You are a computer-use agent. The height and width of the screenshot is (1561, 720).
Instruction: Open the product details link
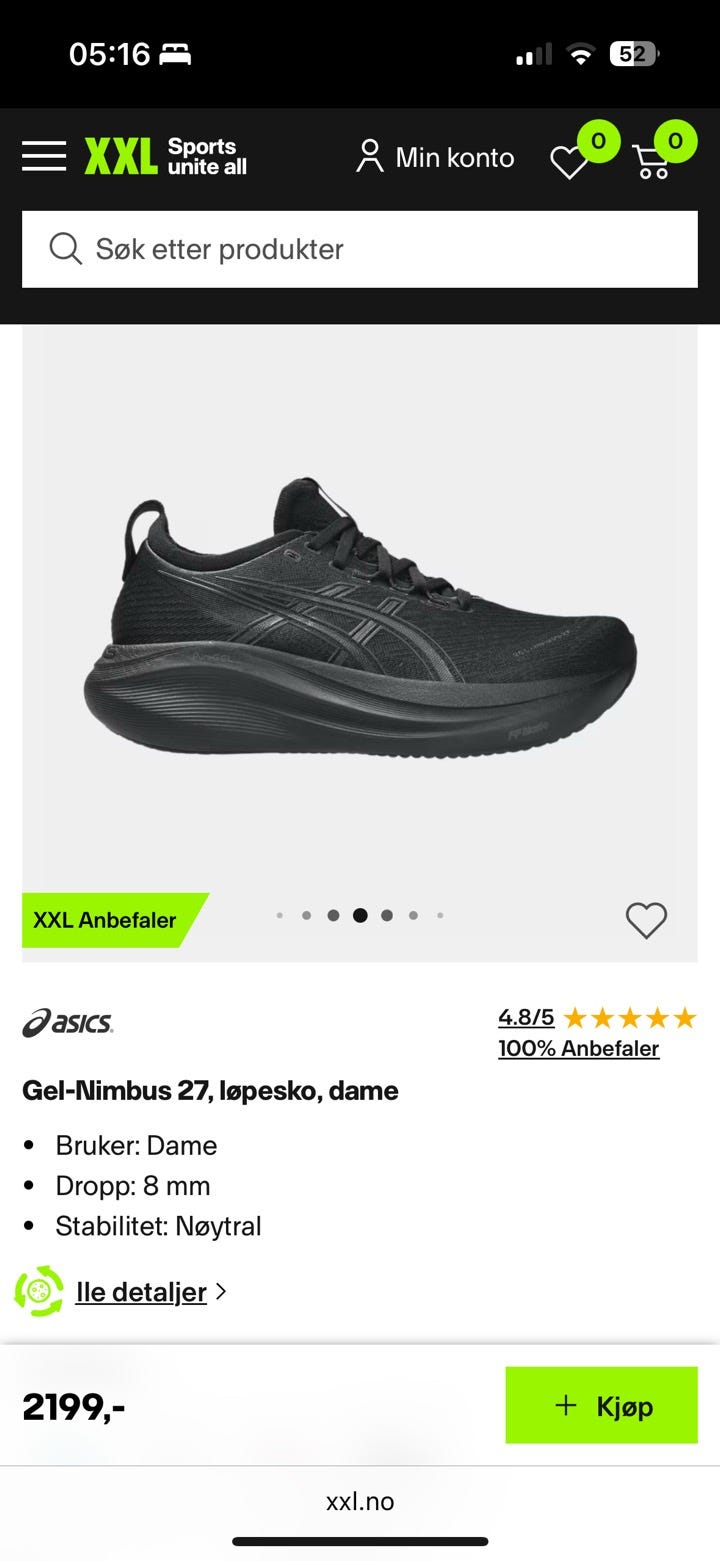tap(141, 1291)
